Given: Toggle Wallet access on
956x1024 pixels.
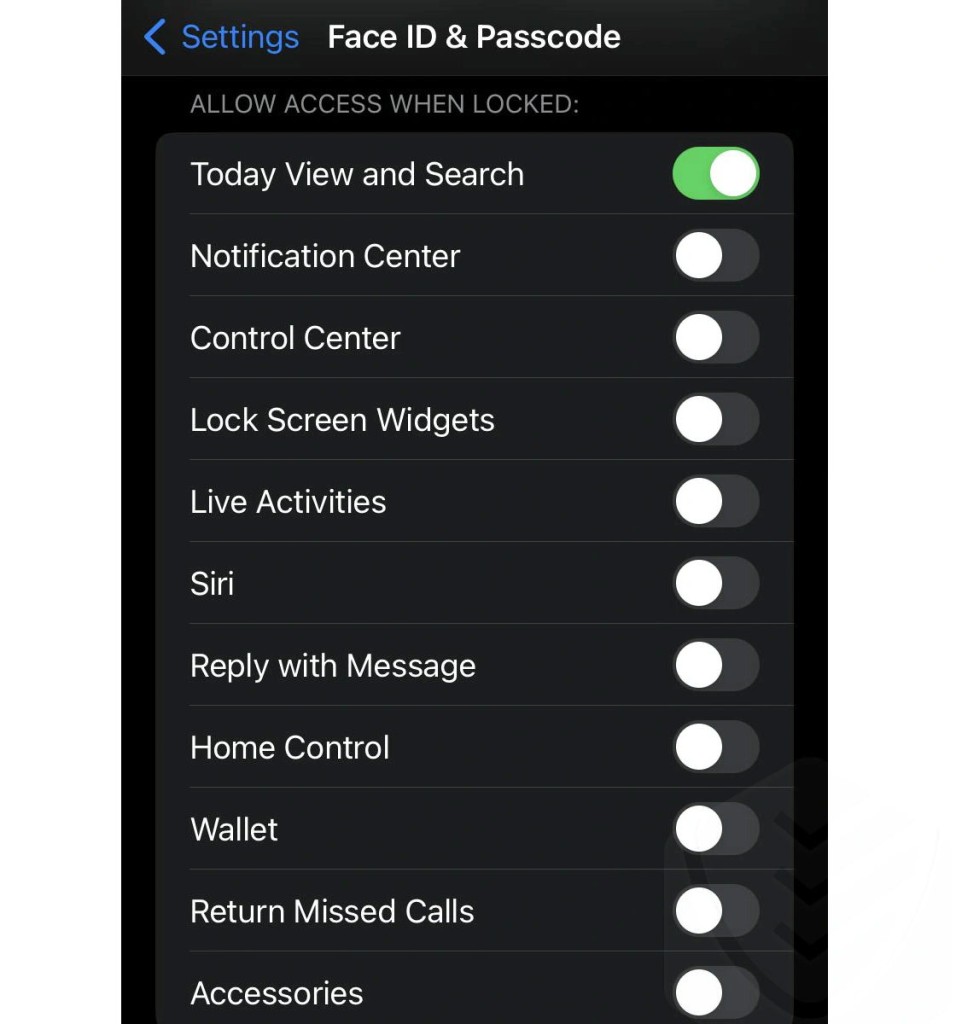Looking at the screenshot, I should (x=715, y=830).
